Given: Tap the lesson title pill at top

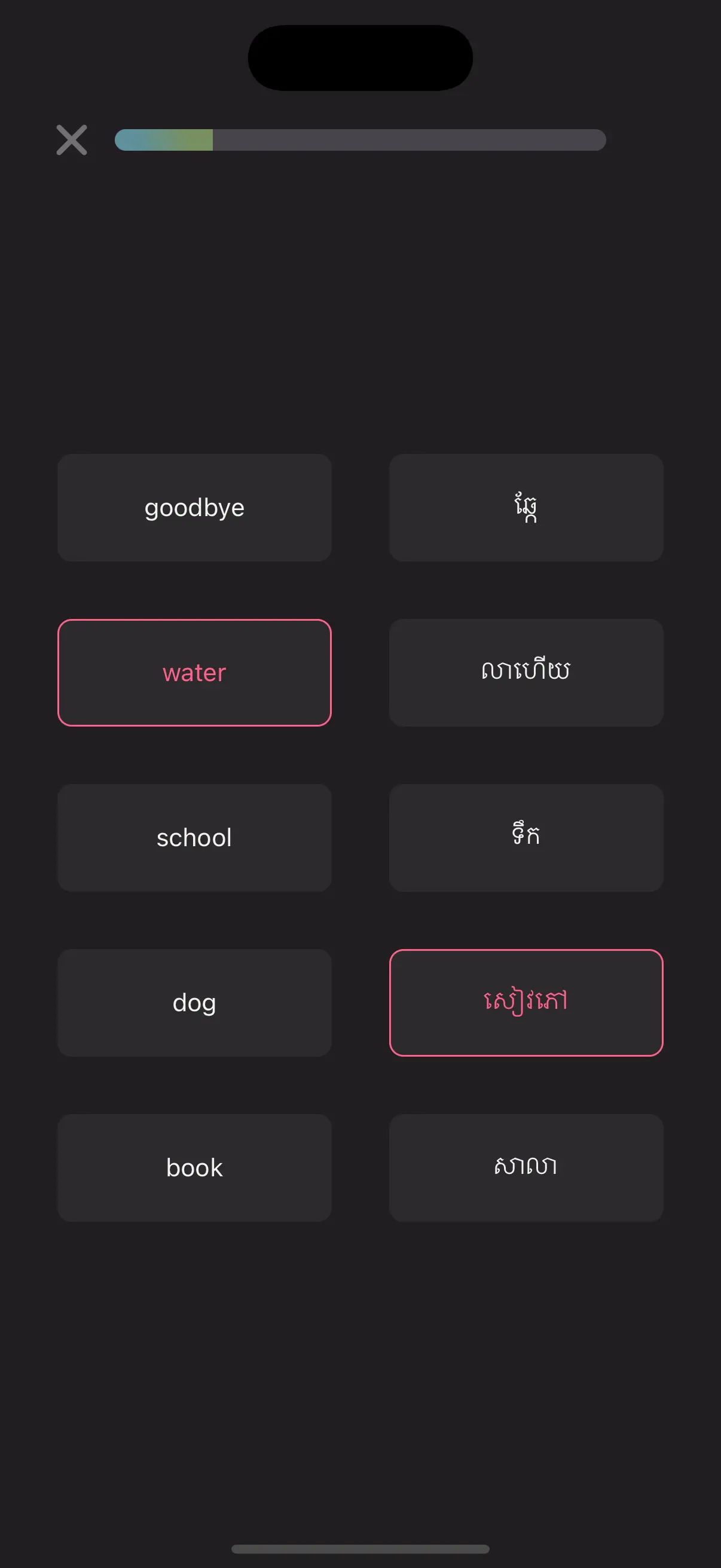Looking at the screenshot, I should point(360,57).
